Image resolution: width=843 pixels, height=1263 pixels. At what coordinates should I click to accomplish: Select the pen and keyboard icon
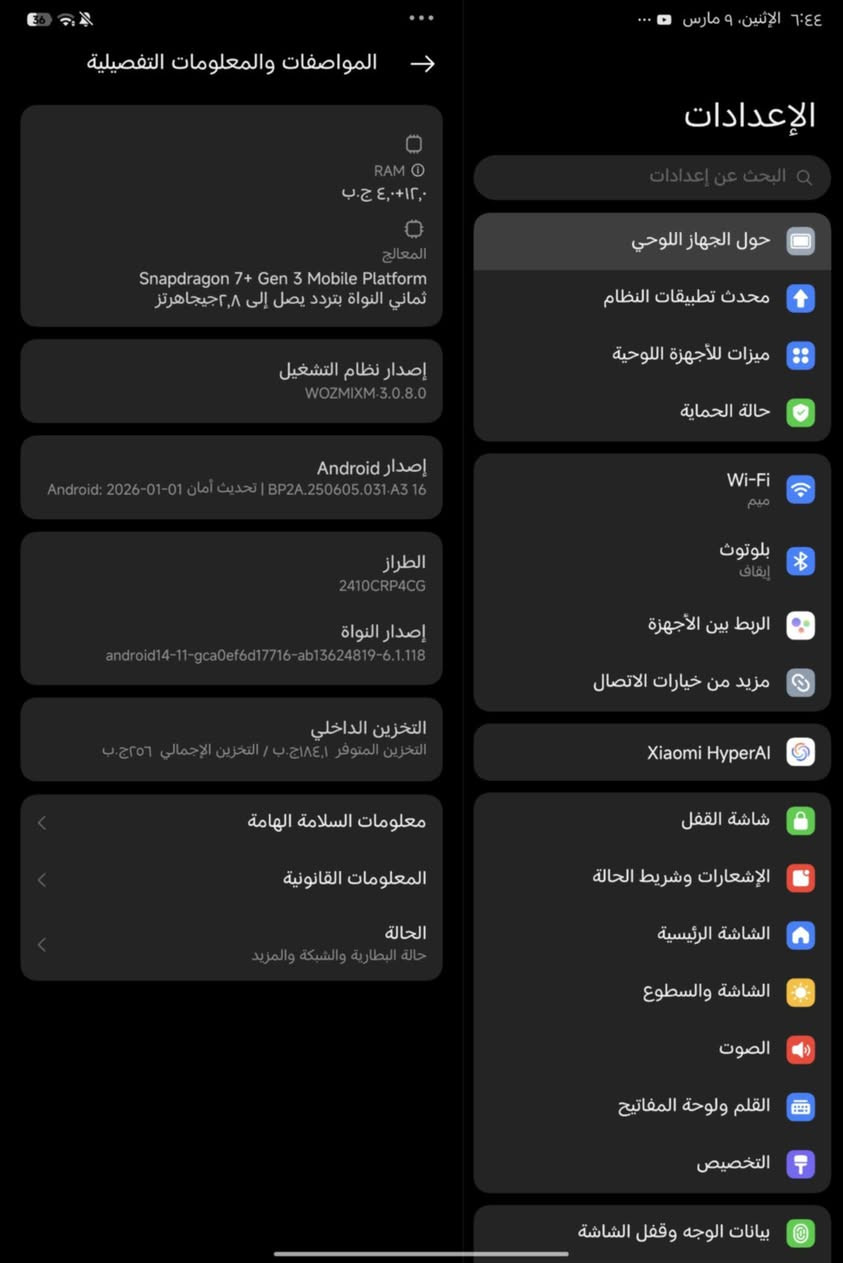[800, 1106]
